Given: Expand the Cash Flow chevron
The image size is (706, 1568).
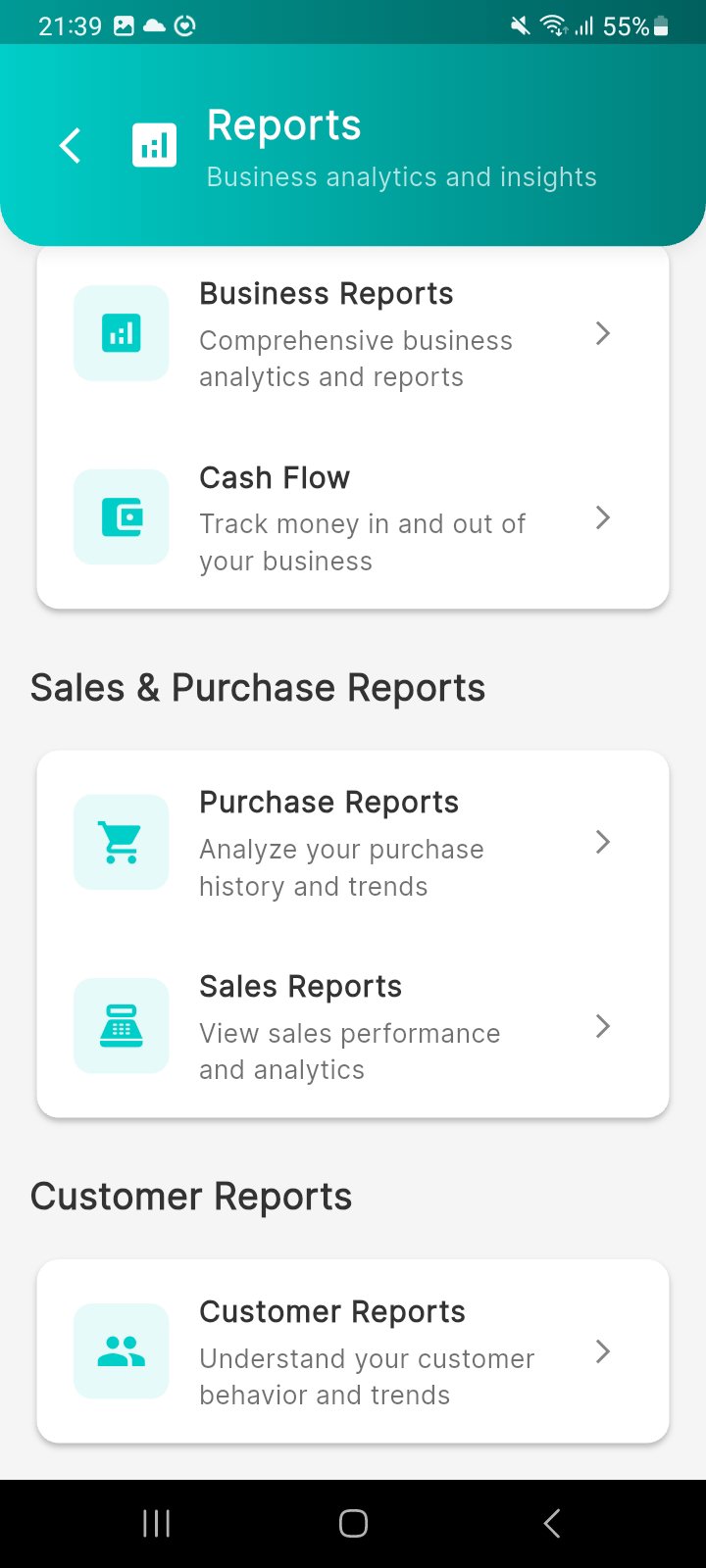Looking at the screenshot, I should pos(603,517).
